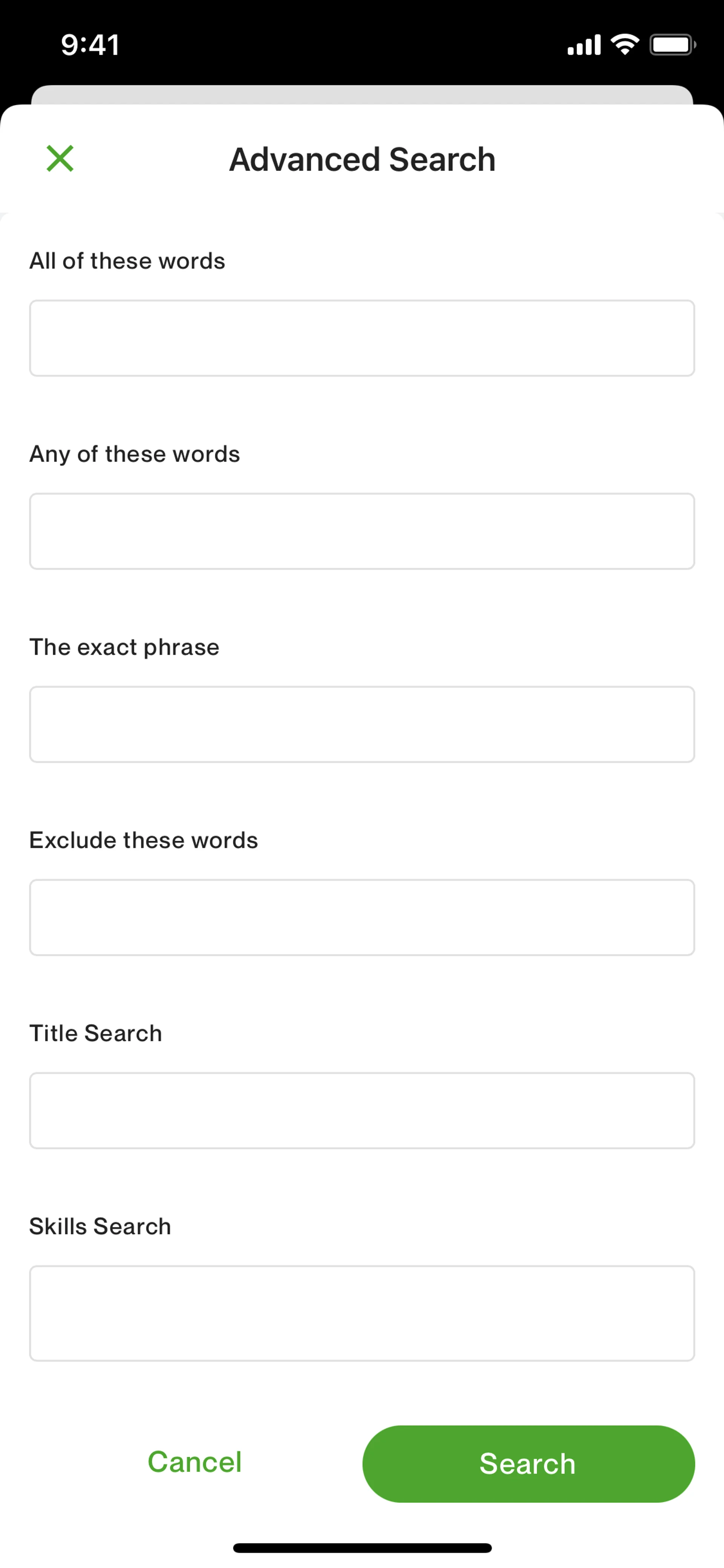
Task: Tap into the Title Search field
Action: click(362, 1110)
